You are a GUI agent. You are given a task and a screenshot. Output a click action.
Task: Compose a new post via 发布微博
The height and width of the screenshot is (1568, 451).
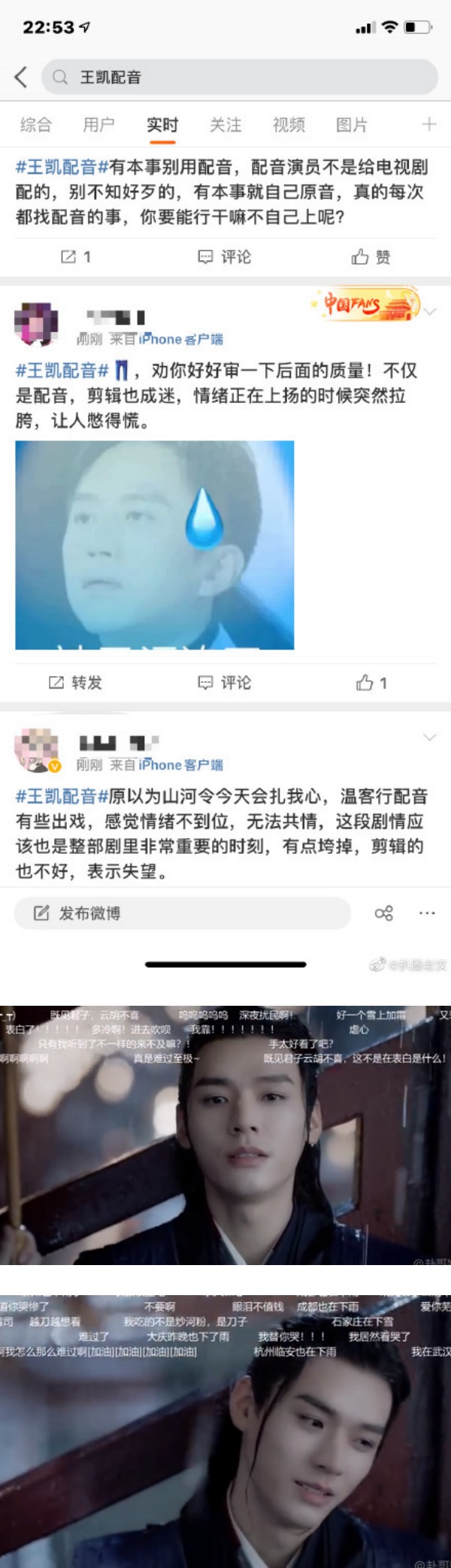182,913
